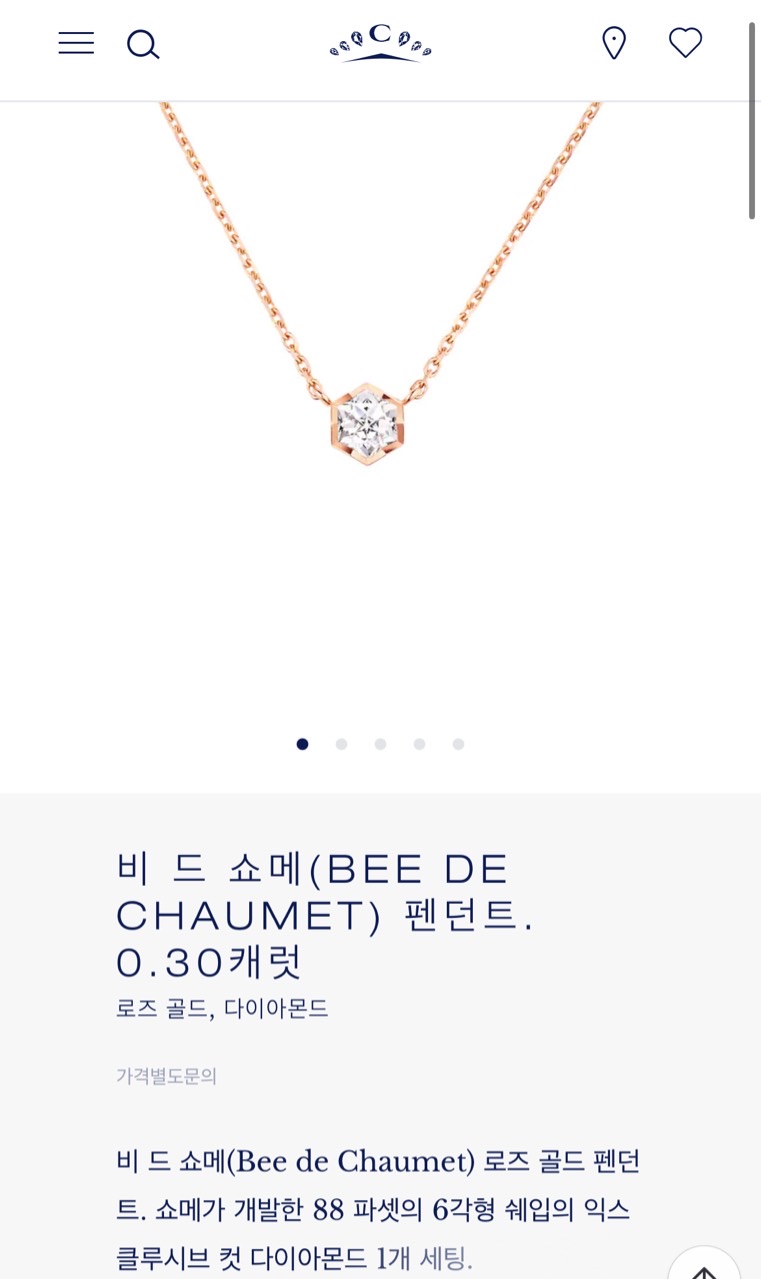
Task: Jump to the fifth product image dot
Action: [x=458, y=744]
